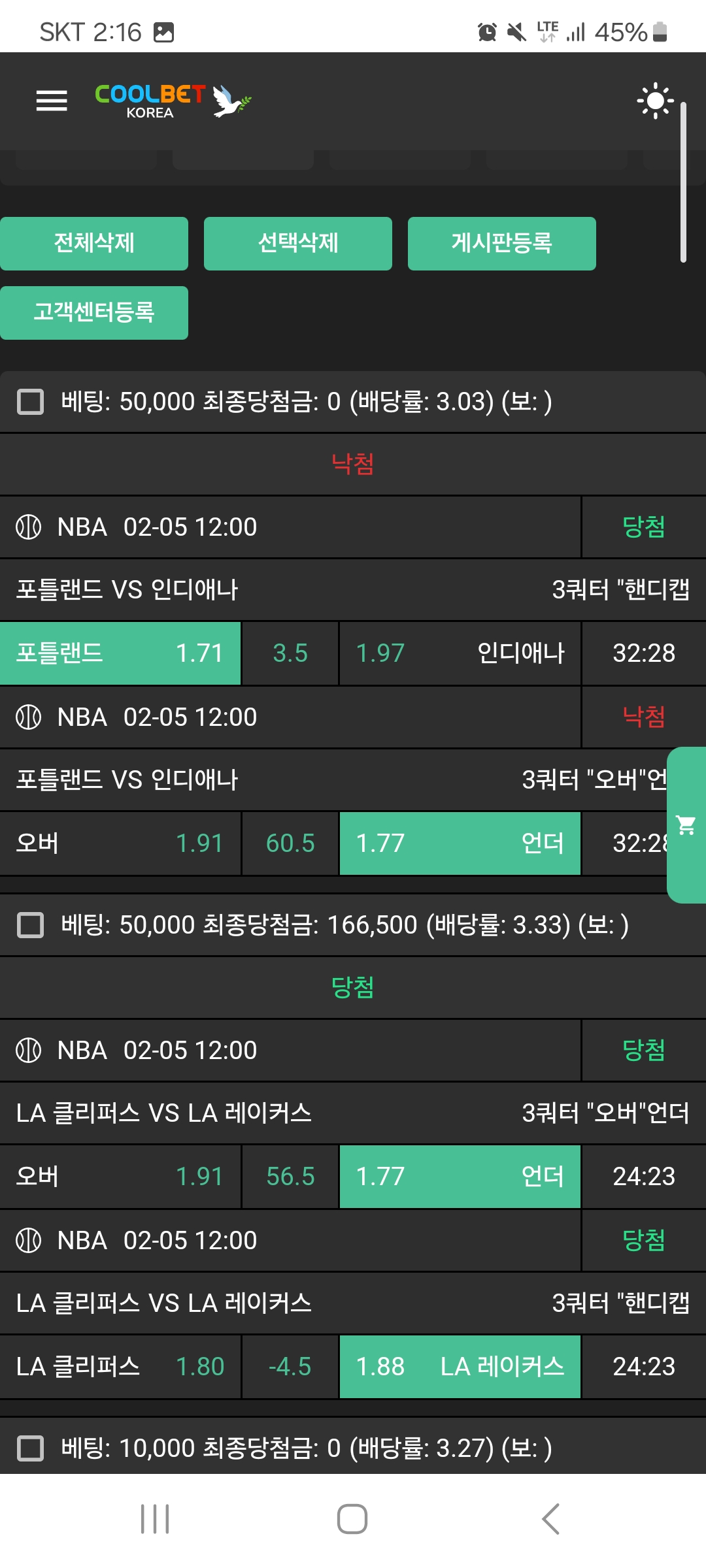Screen dimensions: 706x1568
Task: Tap the 선택삭제 button
Action: tap(298, 243)
